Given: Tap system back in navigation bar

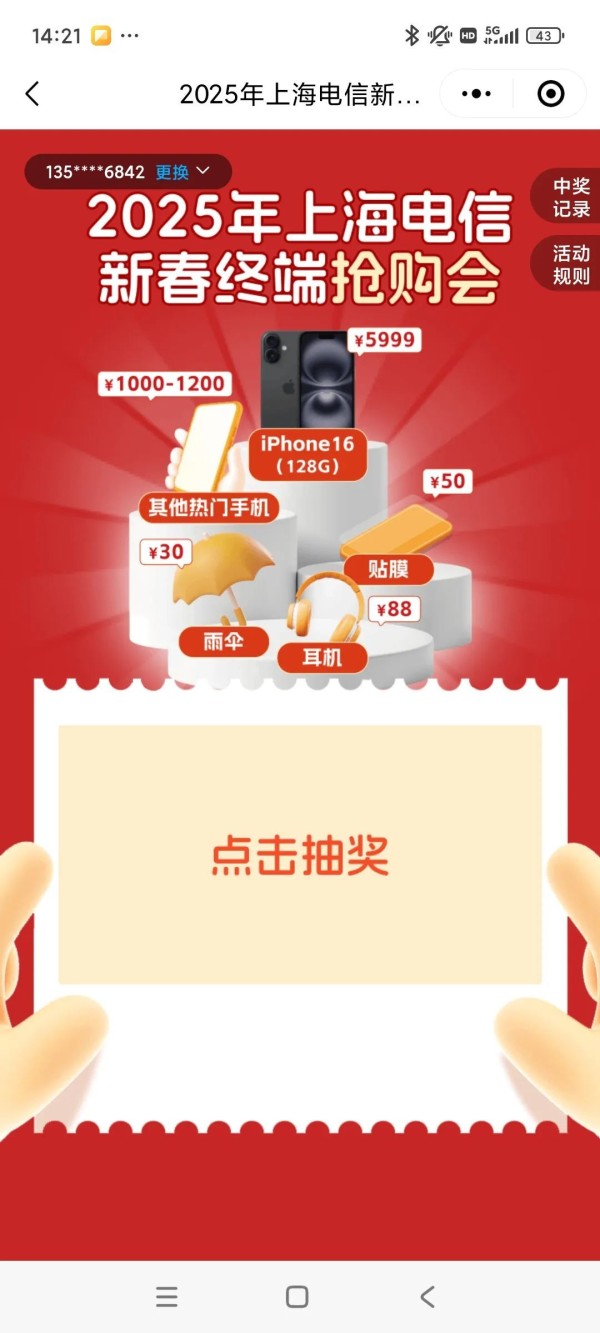Looking at the screenshot, I should (428, 1297).
